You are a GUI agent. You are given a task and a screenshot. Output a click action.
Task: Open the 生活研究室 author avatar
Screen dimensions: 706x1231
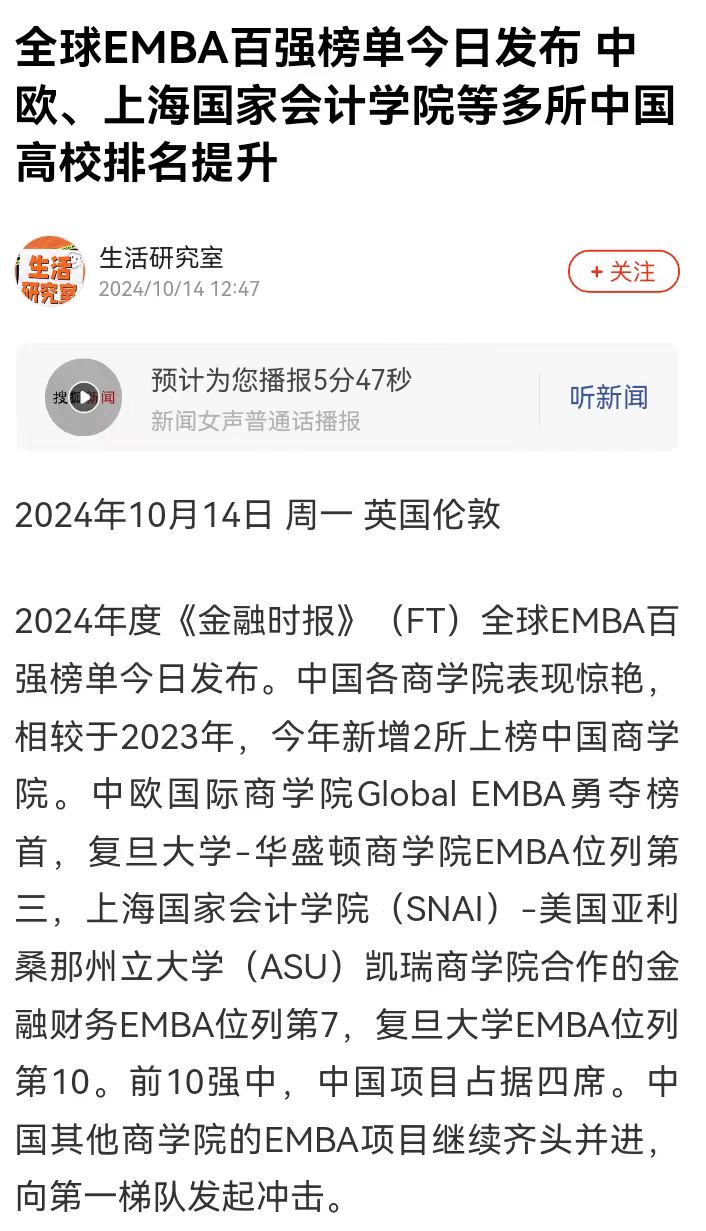pos(50,271)
